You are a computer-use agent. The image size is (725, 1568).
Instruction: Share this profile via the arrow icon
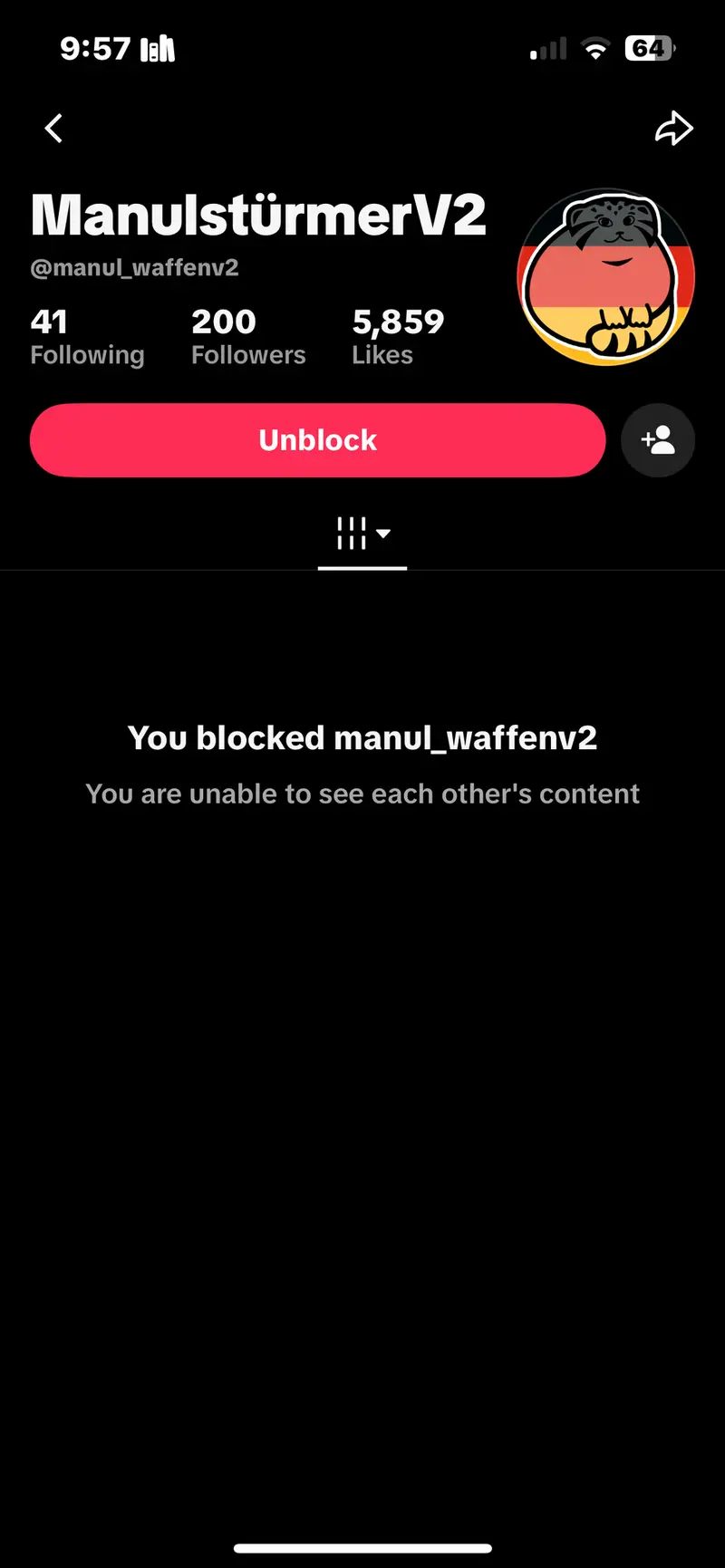673,129
